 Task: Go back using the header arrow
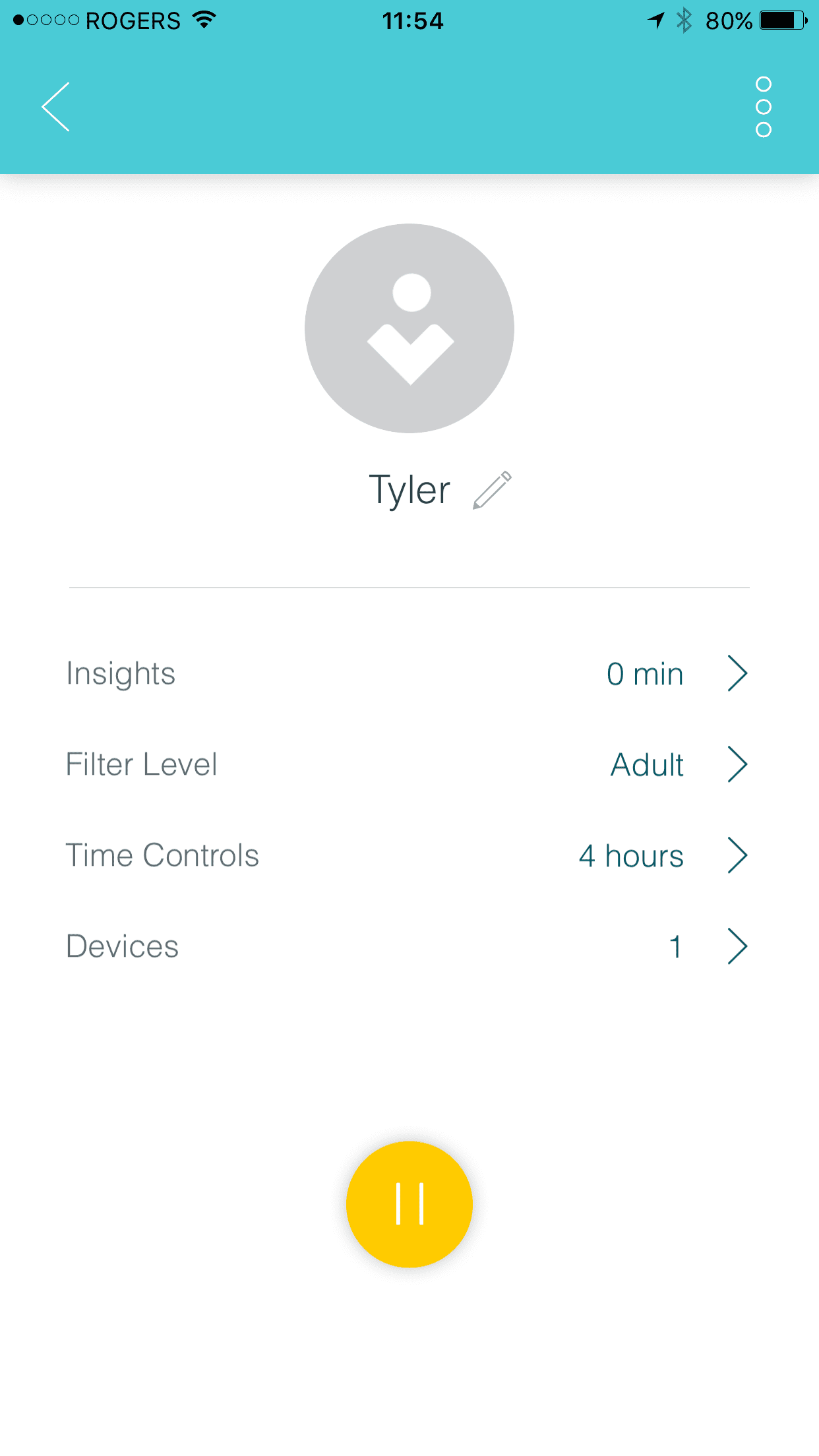tap(56, 107)
